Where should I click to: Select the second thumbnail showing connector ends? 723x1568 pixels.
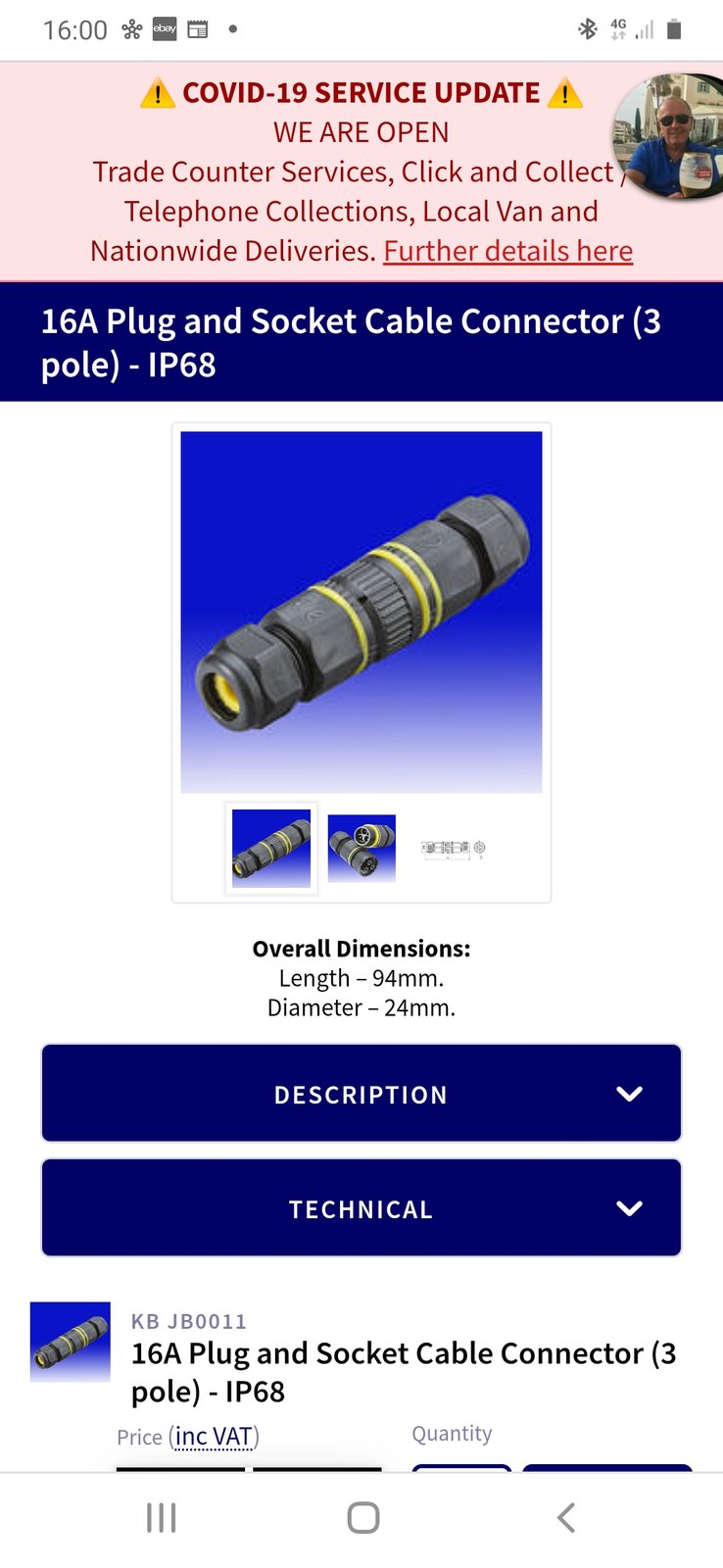click(x=361, y=848)
